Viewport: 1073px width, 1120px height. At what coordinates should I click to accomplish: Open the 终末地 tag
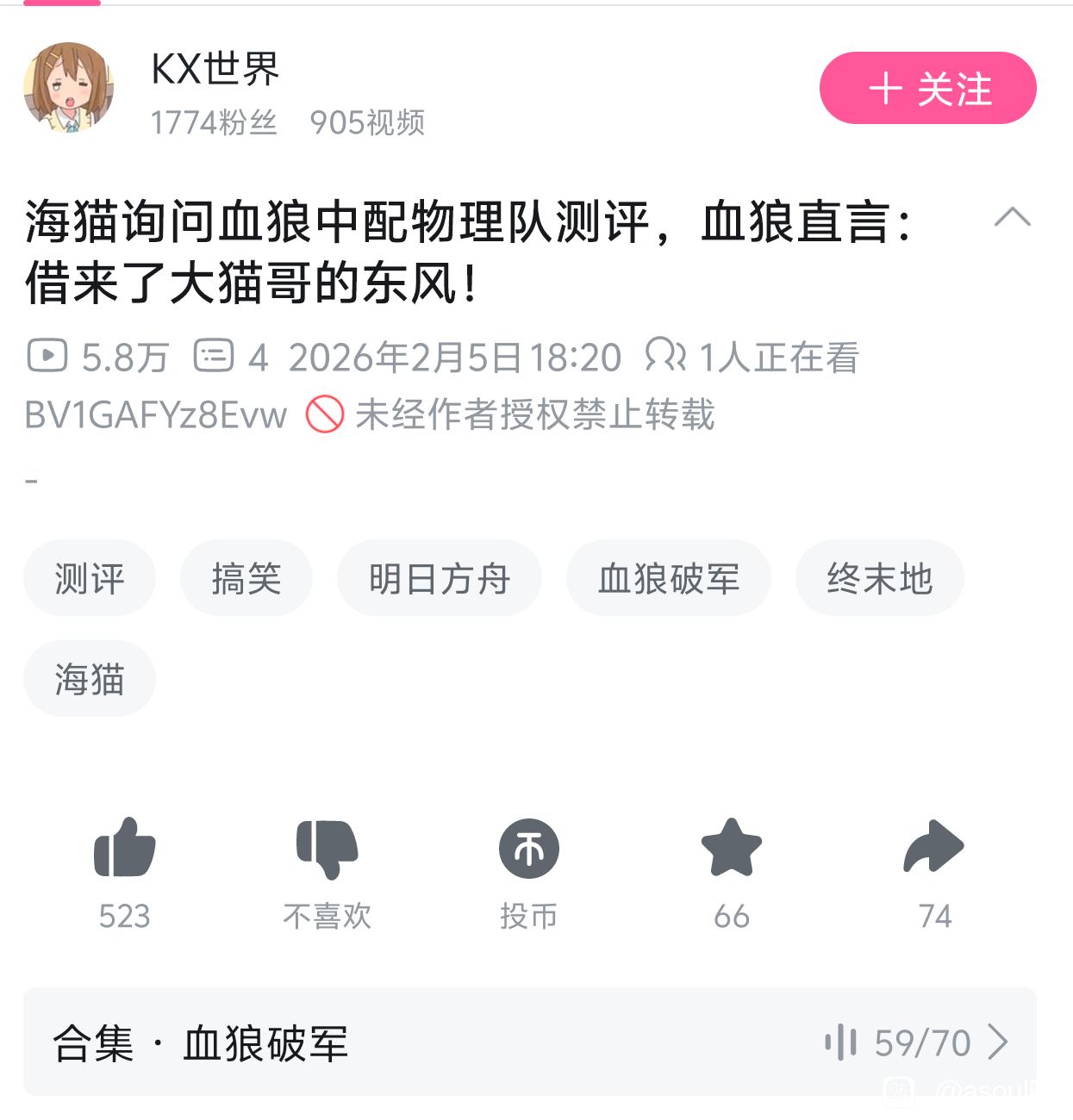880,578
